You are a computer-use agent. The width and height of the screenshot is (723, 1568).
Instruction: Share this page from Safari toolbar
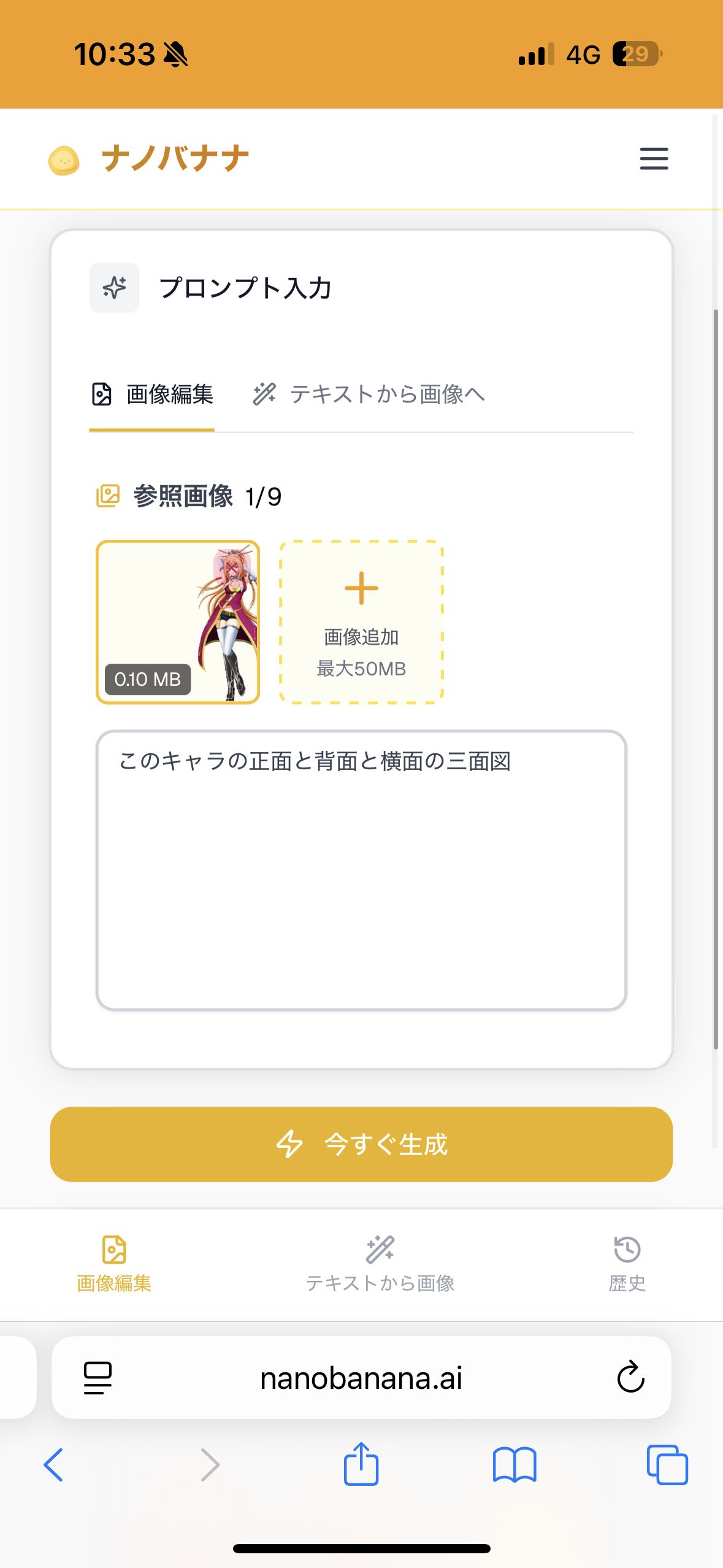pyautogui.click(x=361, y=1465)
